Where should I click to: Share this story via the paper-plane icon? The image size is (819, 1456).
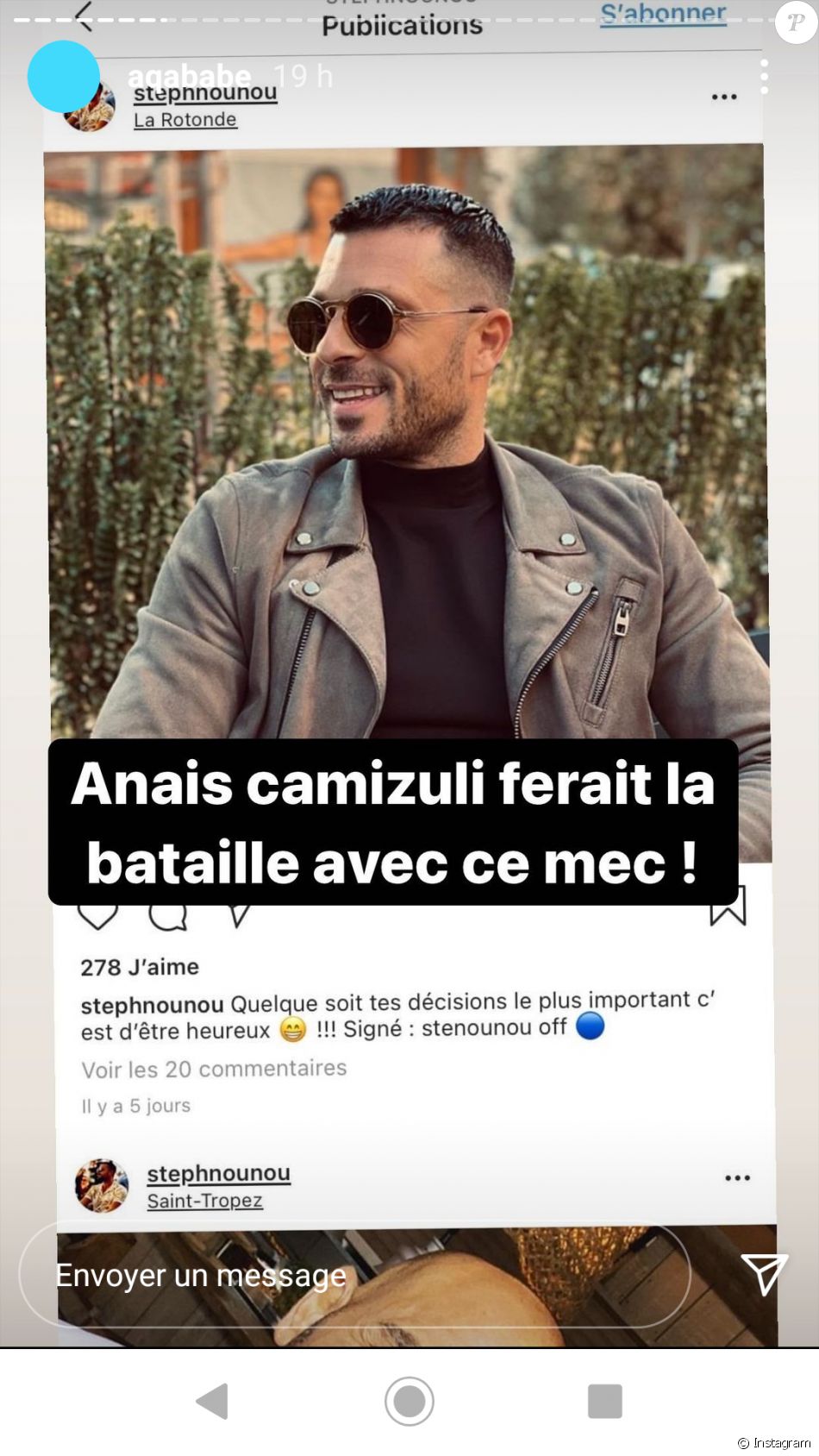(764, 1273)
